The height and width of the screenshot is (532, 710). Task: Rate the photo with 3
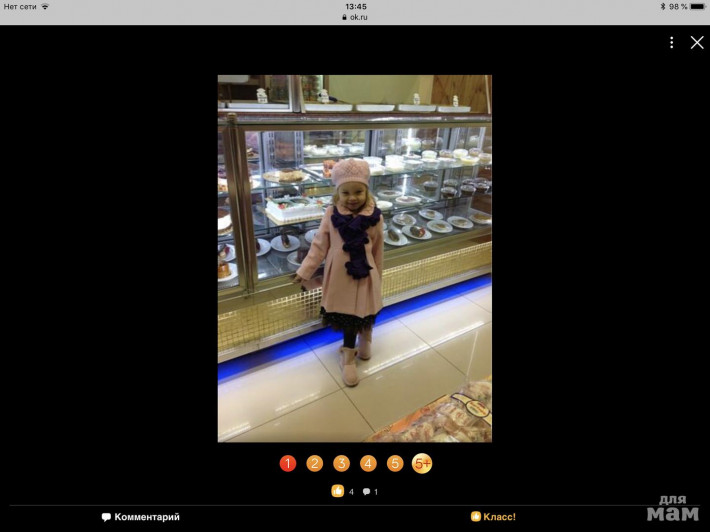[x=341, y=463]
